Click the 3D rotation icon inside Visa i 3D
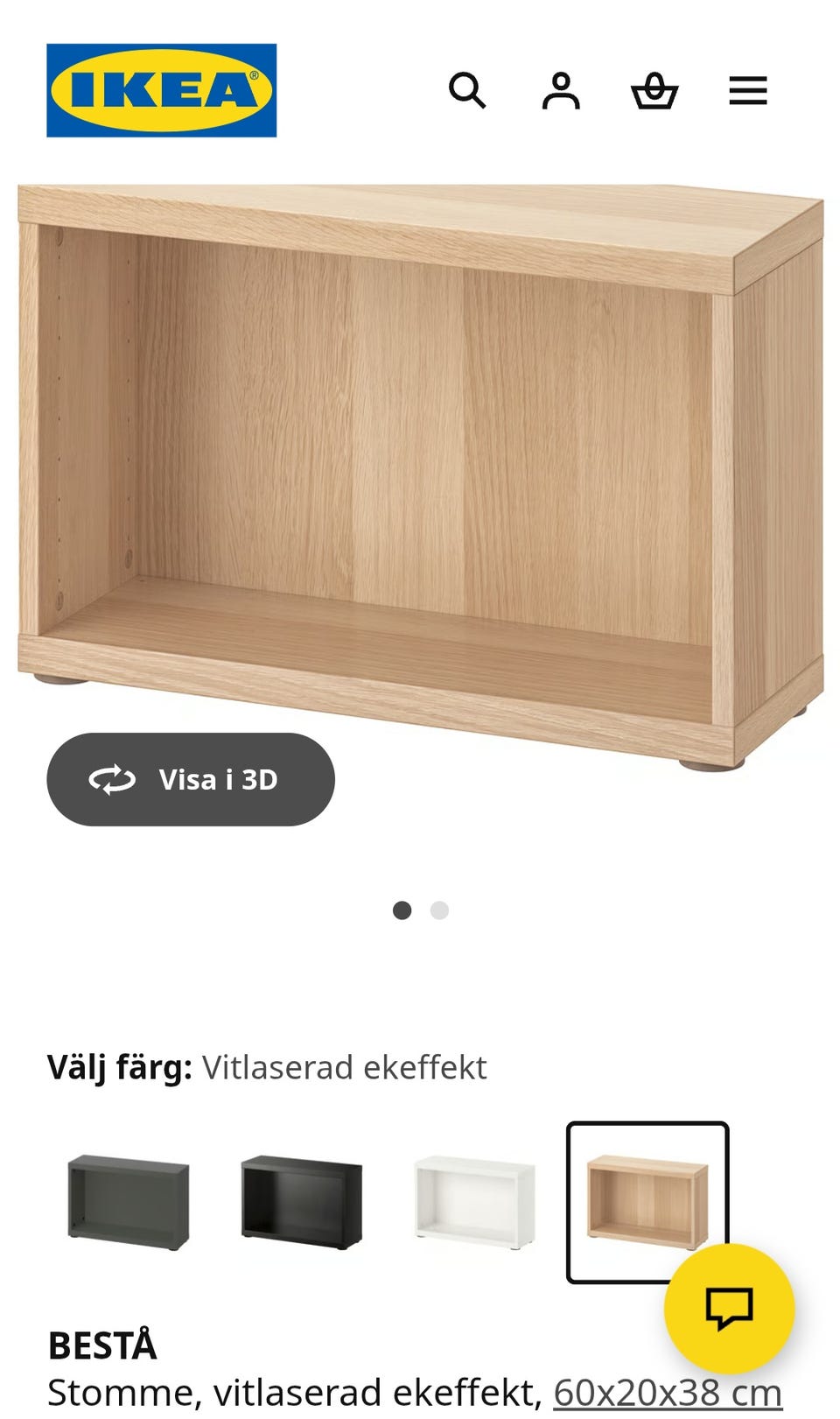This screenshot has height=1419, width=840. click(x=114, y=781)
